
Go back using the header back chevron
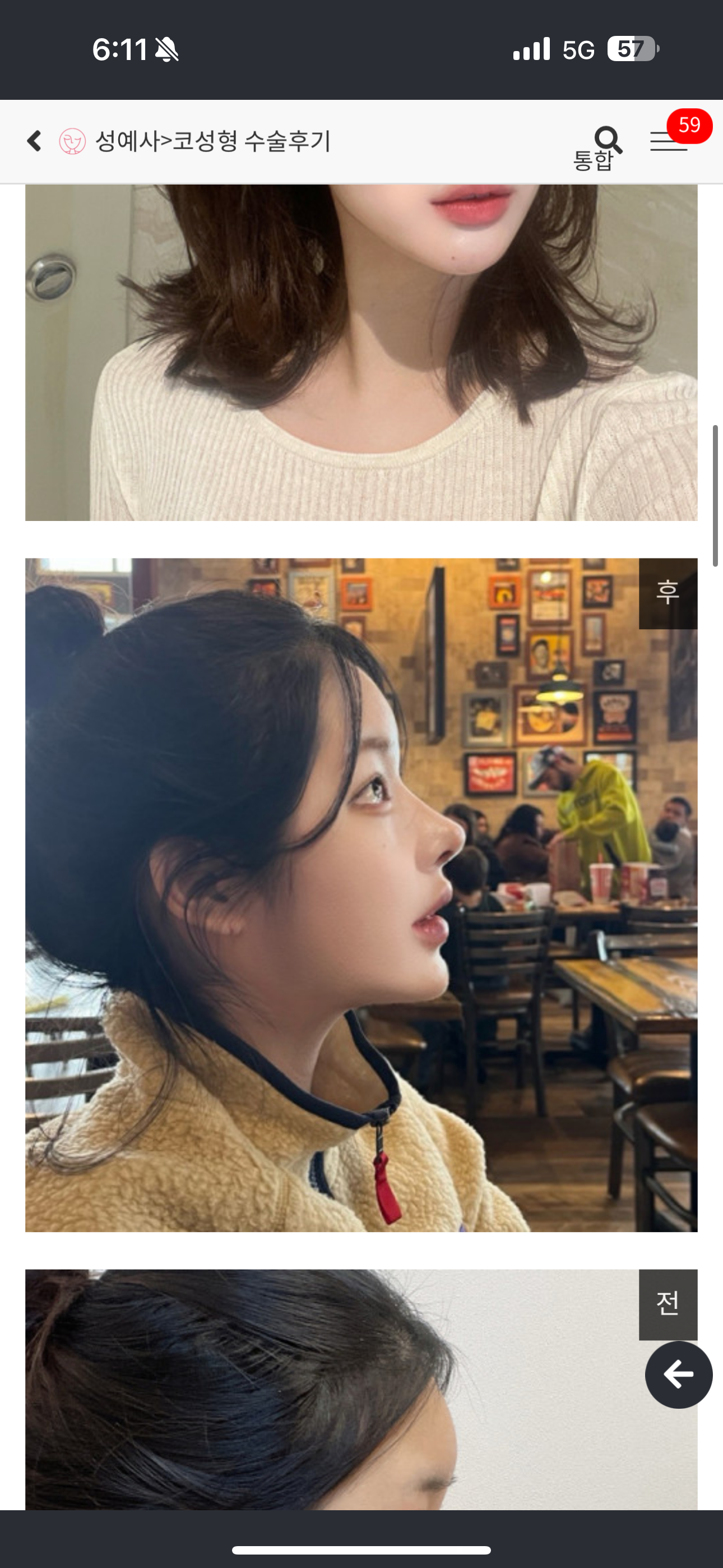35,141
